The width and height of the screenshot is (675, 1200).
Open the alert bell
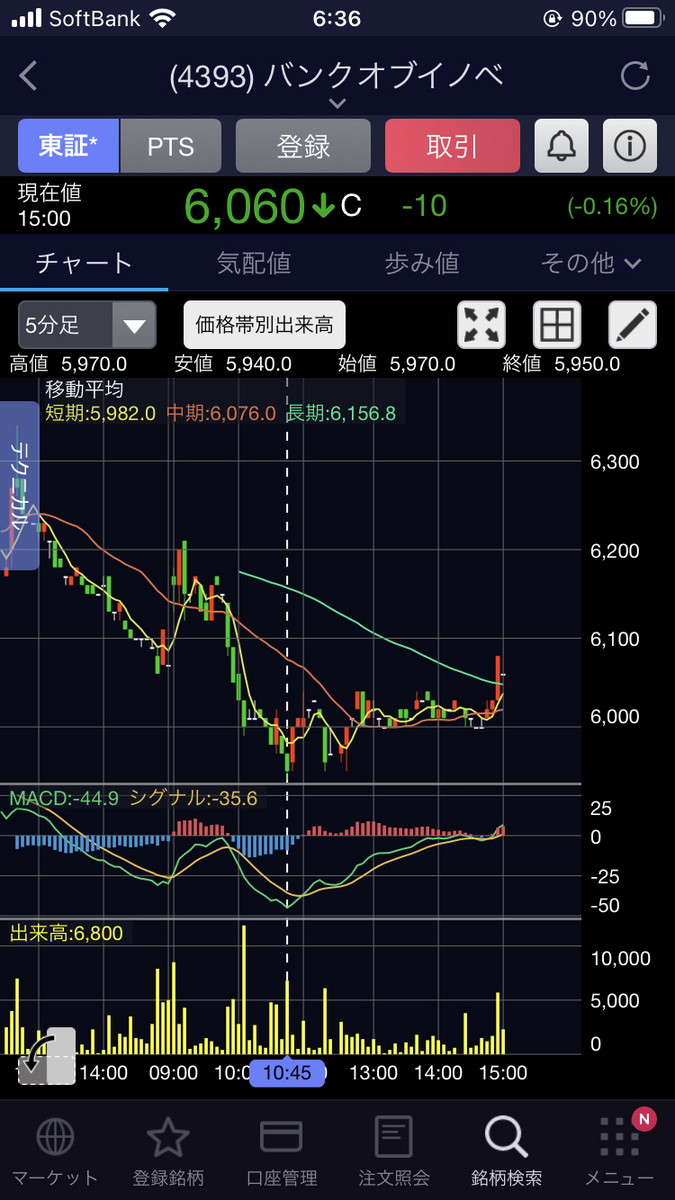[x=562, y=147]
